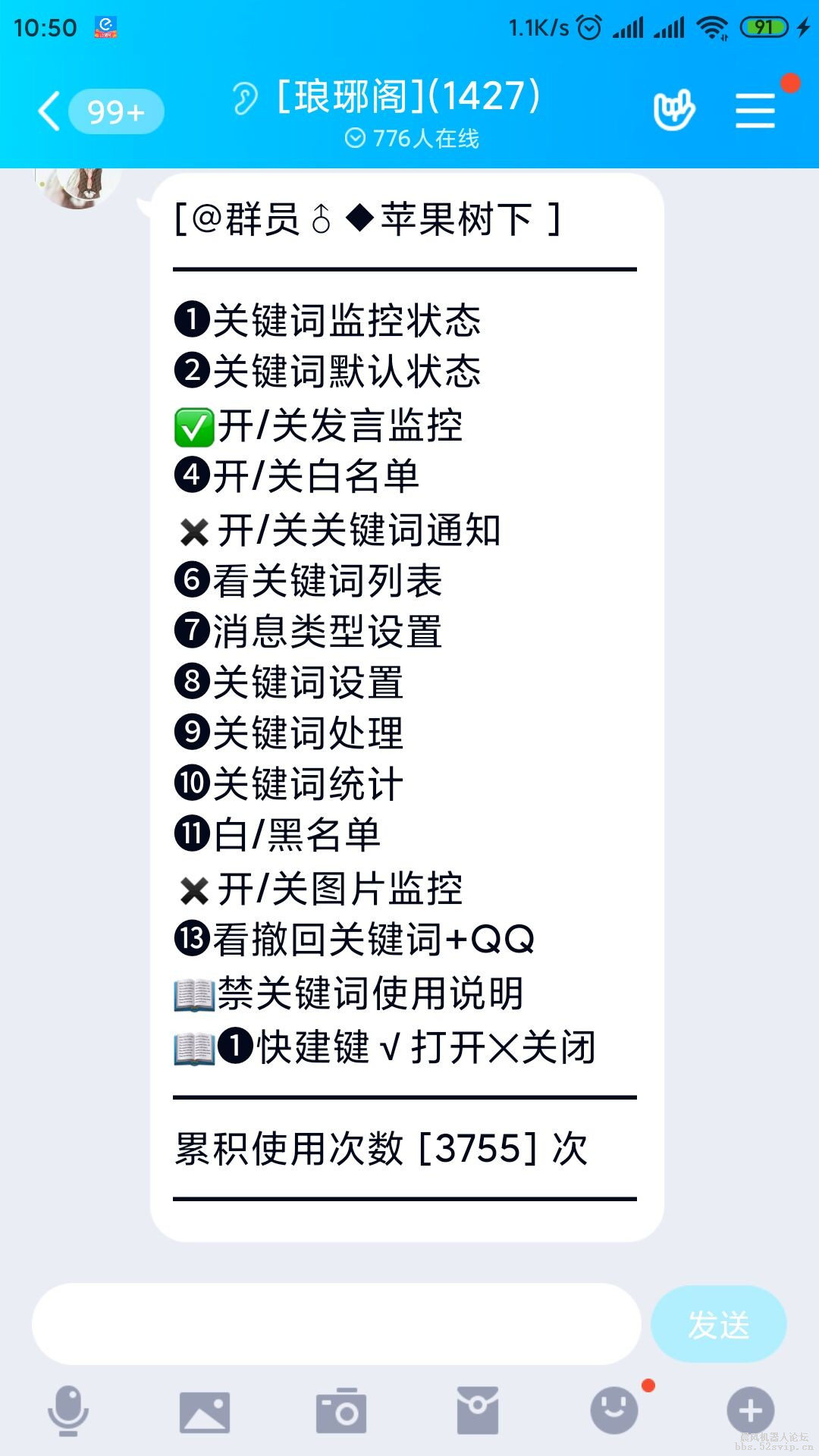
Task: Select option ❽ 关键词设置
Action: [290, 682]
